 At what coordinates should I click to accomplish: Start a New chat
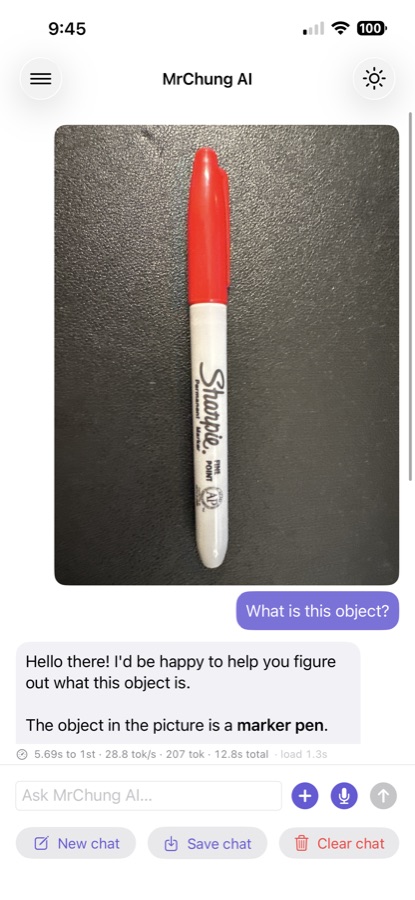[76, 843]
